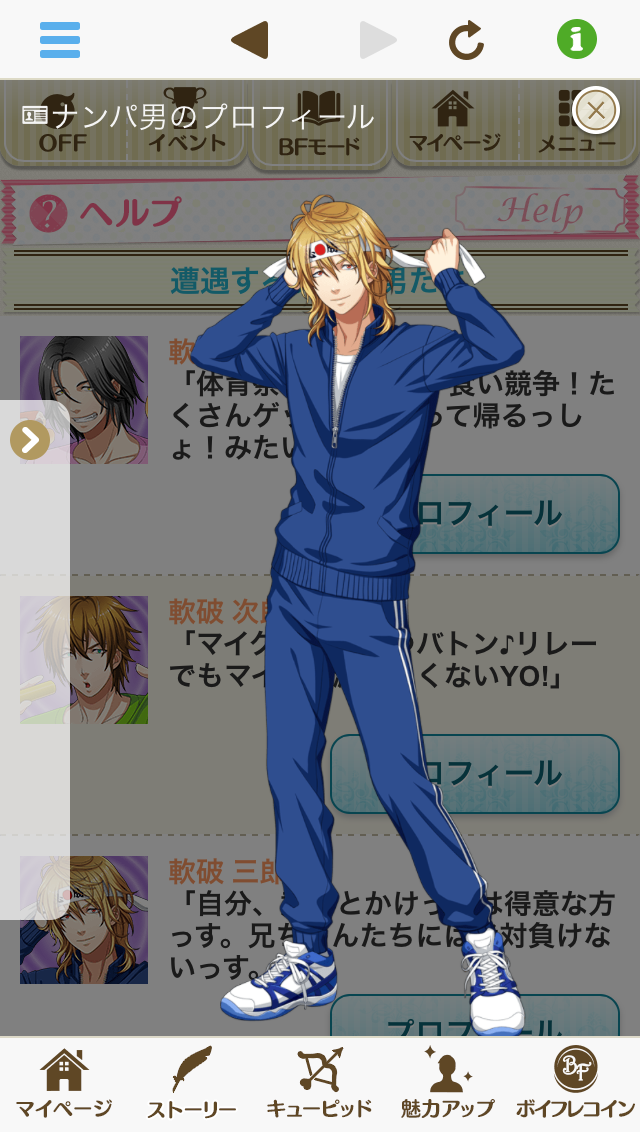The image size is (640, 1136).
Task: Open the green info icon
Action: pyautogui.click(x=576, y=40)
